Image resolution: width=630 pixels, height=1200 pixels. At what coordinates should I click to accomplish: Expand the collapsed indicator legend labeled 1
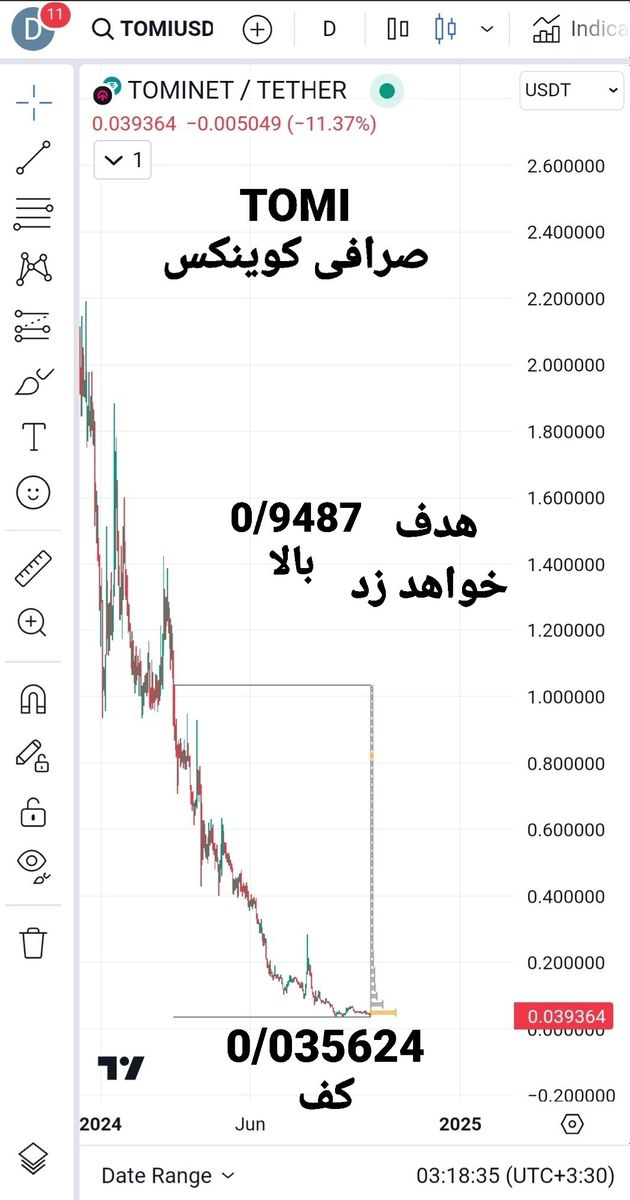(x=122, y=160)
